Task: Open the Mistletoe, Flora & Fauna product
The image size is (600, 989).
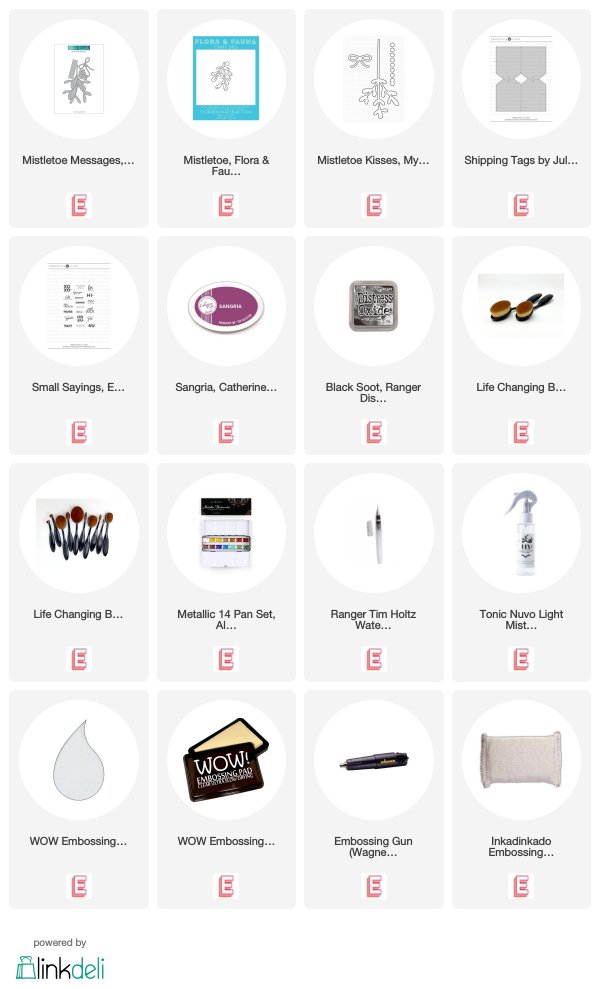Action: click(226, 118)
